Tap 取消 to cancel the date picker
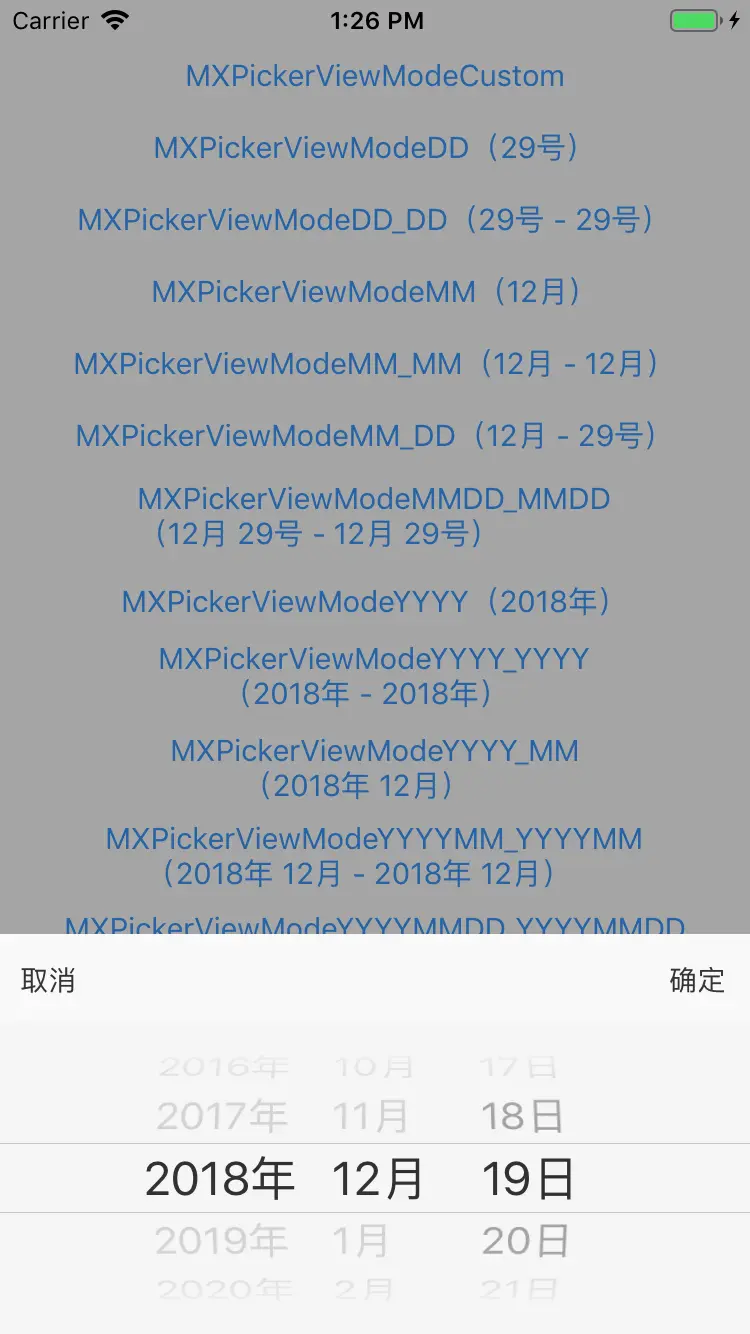750x1334 pixels. [x=48, y=980]
